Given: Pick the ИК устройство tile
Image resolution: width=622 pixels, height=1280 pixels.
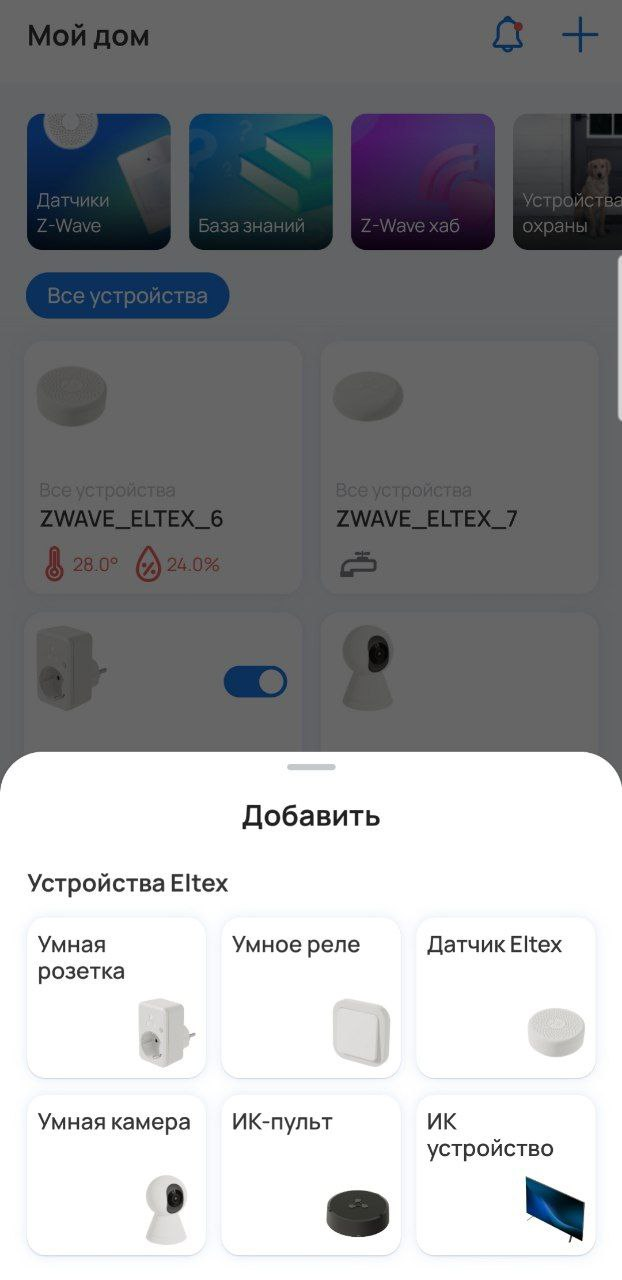Looking at the screenshot, I should point(505,1174).
